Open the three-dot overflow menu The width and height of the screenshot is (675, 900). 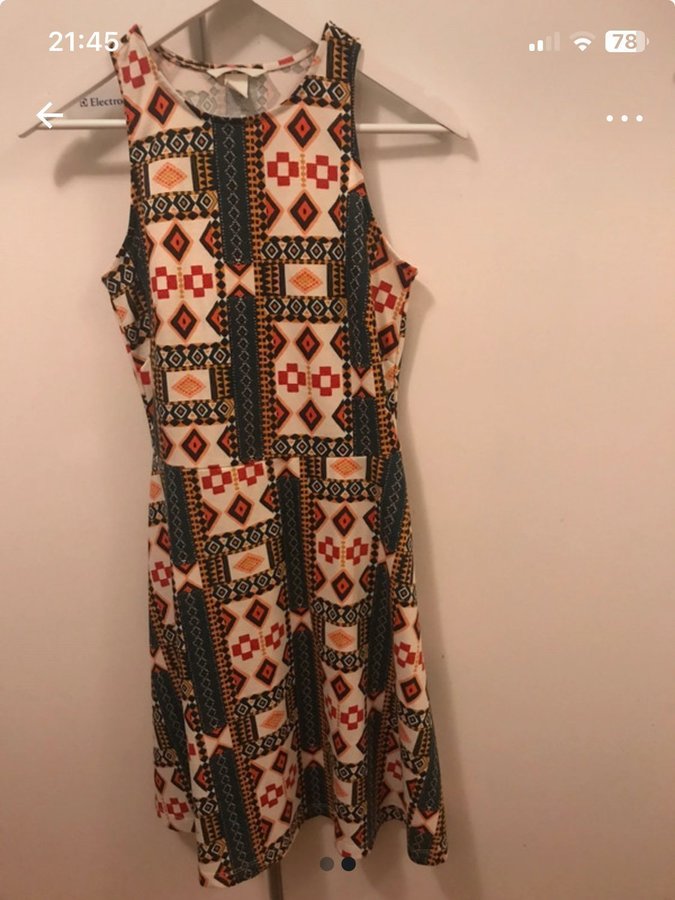click(x=624, y=118)
